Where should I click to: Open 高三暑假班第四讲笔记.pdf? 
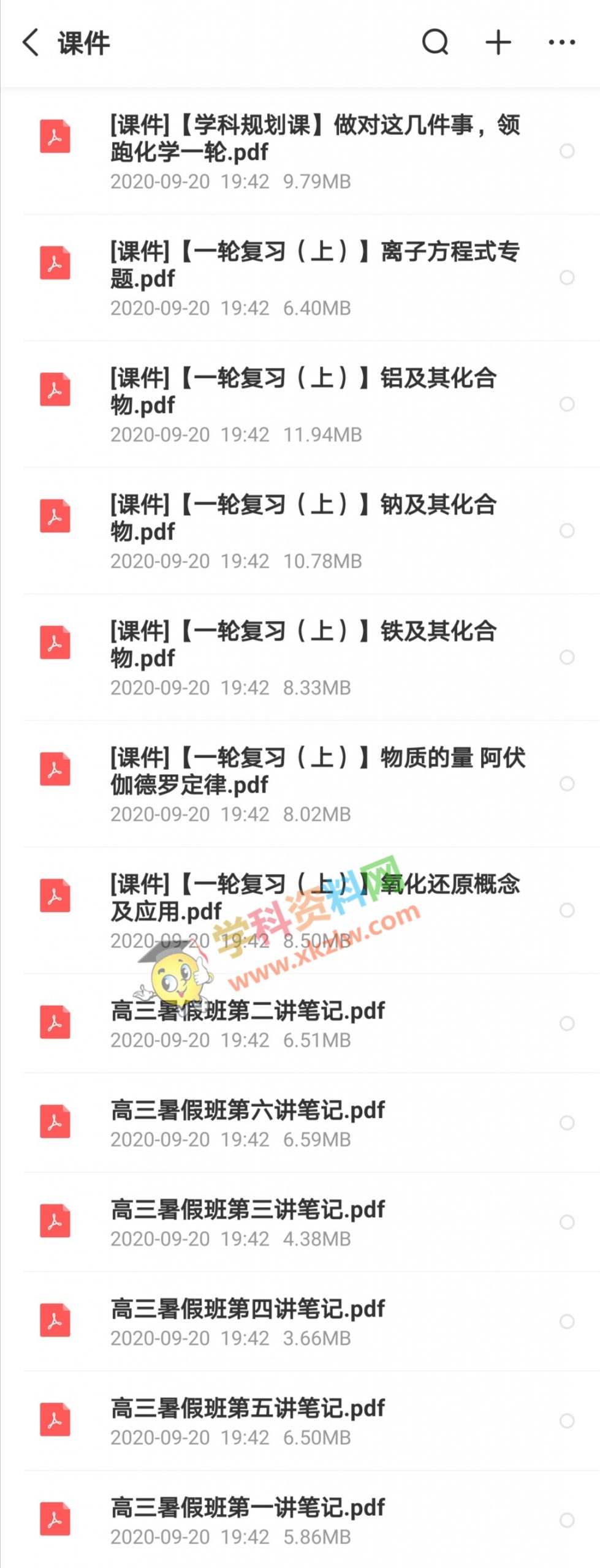click(x=248, y=1310)
